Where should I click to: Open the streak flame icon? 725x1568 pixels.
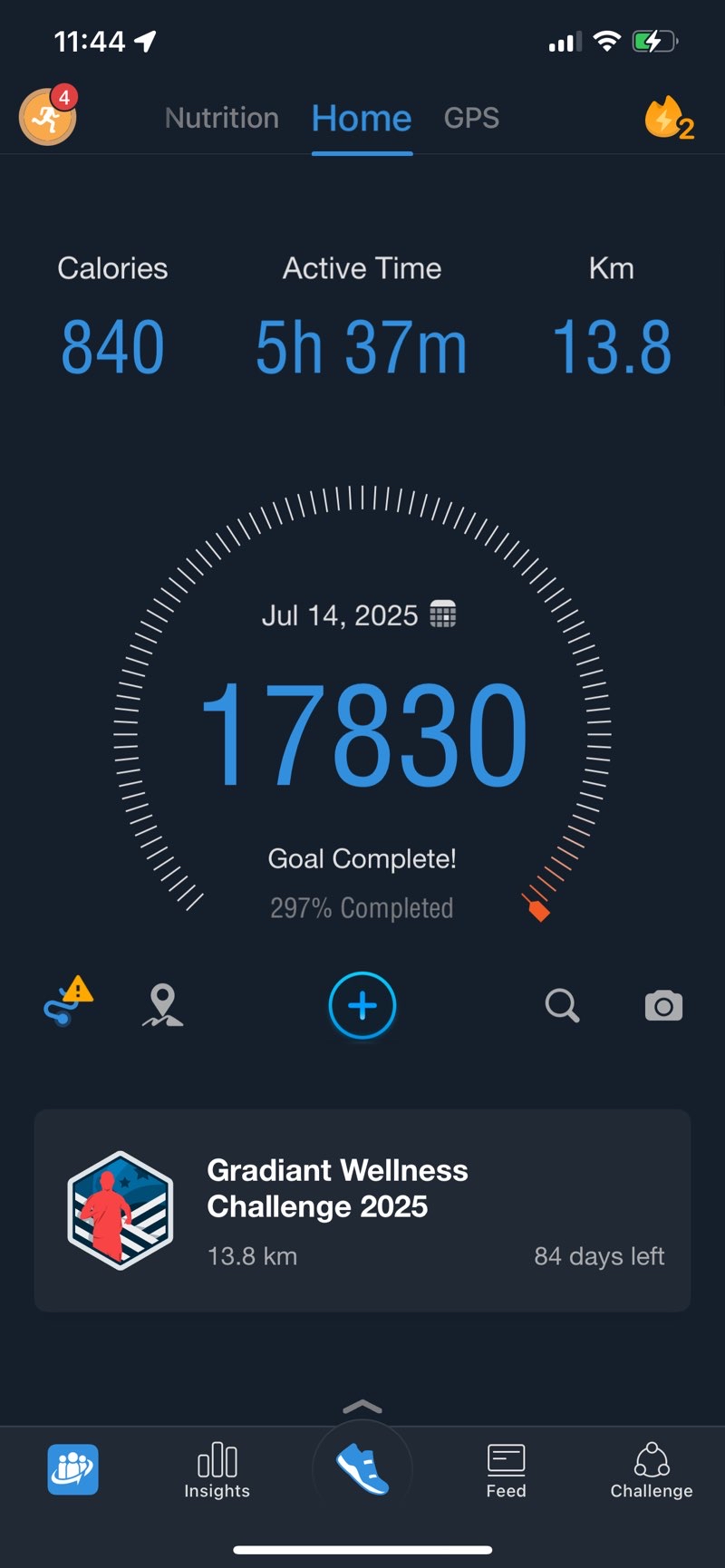click(669, 118)
